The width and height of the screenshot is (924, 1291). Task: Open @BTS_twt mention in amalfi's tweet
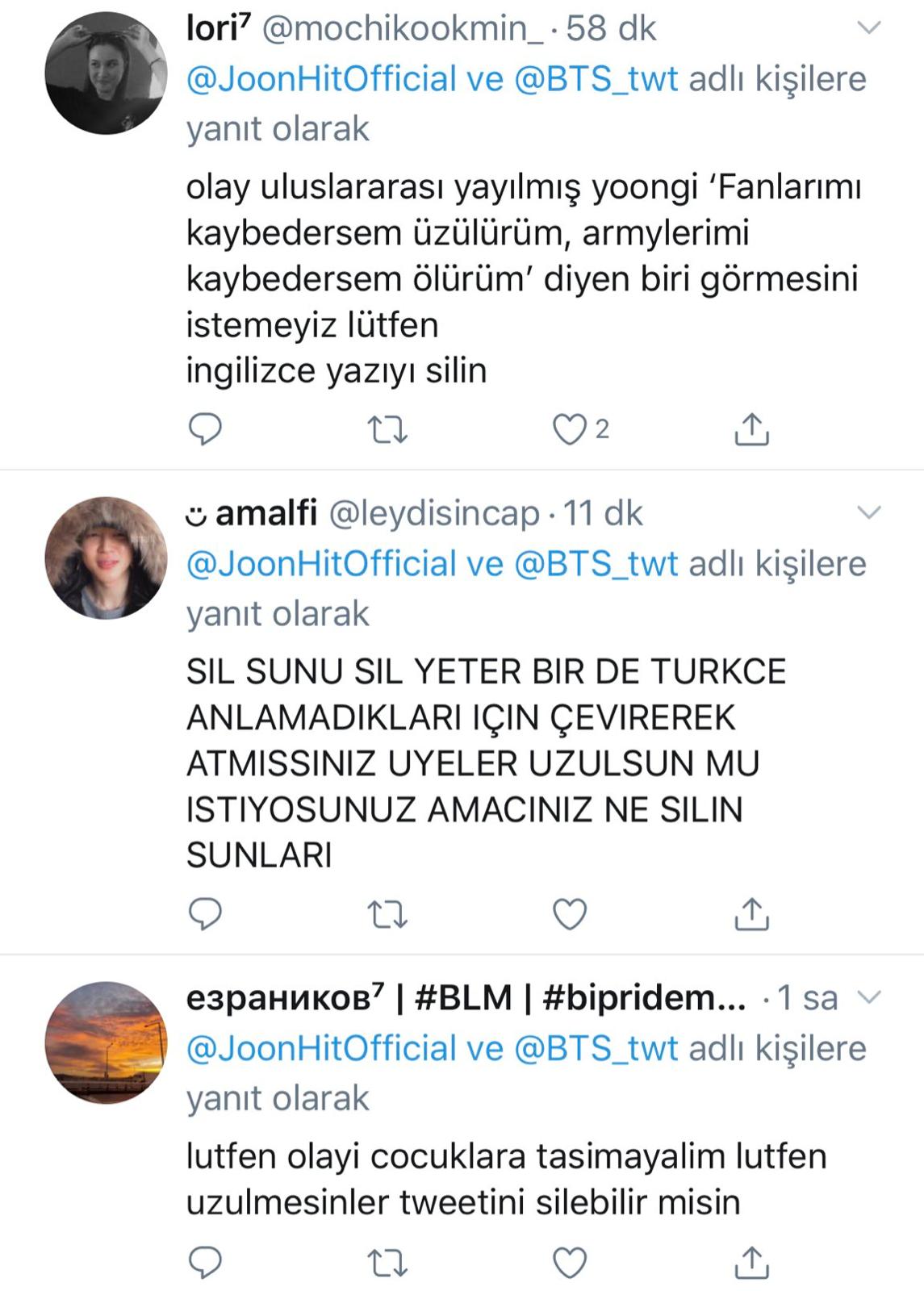point(596,564)
